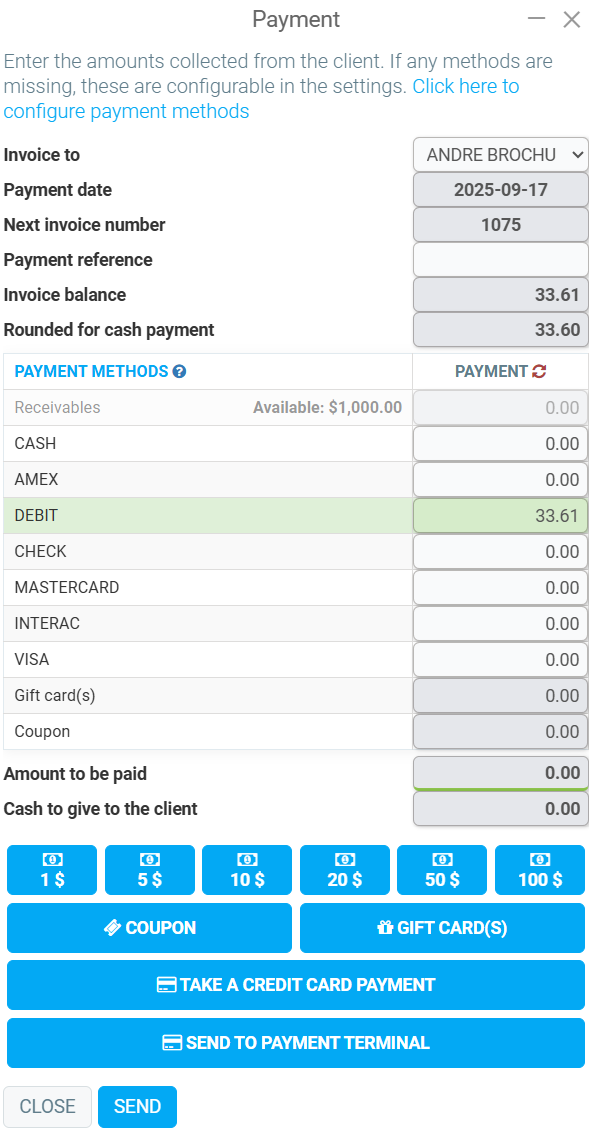The height and width of the screenshot is (1132, 591).
Task: Add a 100 $ bill amount
Action: pyautogui.click(x=540, y=870)
